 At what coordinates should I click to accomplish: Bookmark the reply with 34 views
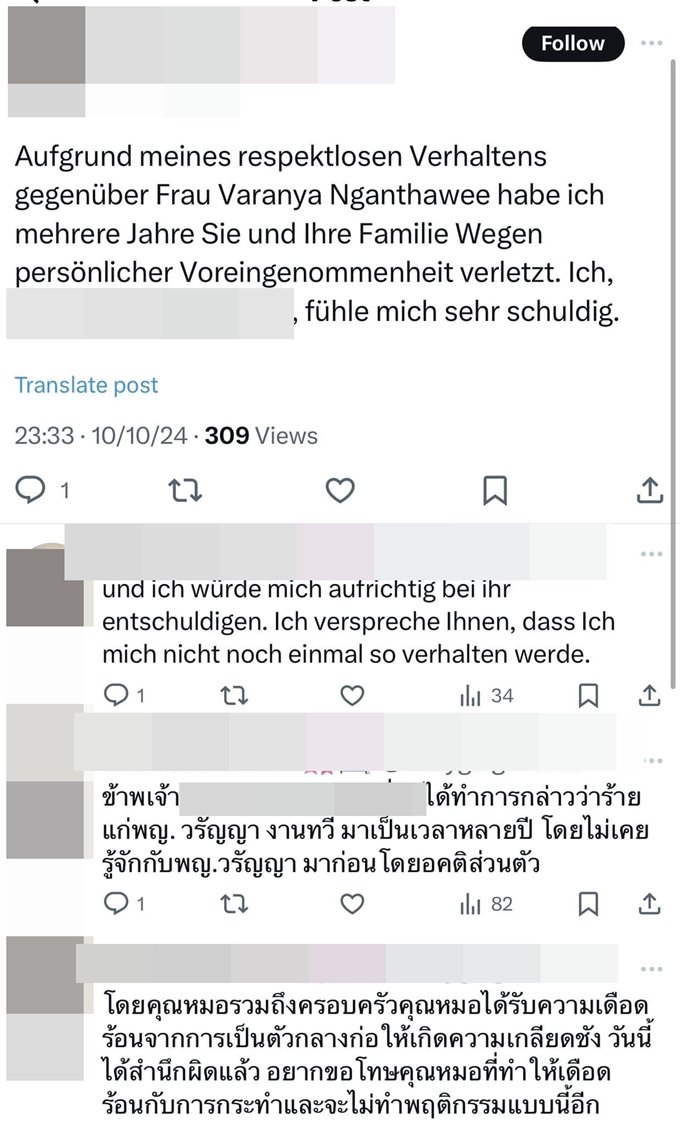point(589,695)
